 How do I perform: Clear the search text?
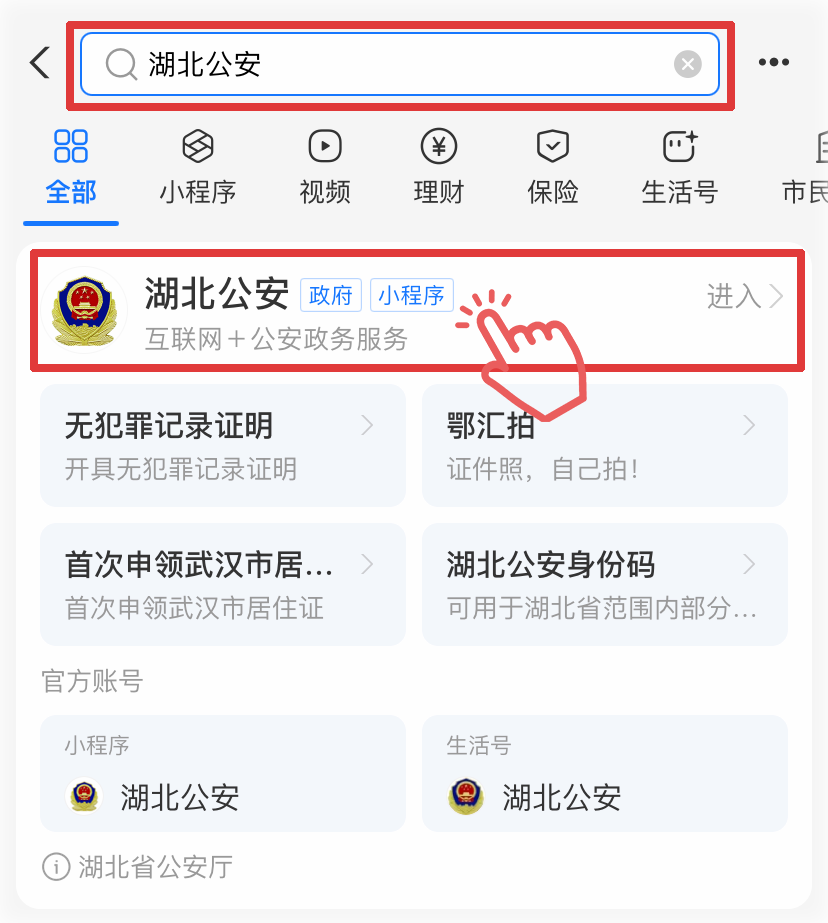point(687,65)
